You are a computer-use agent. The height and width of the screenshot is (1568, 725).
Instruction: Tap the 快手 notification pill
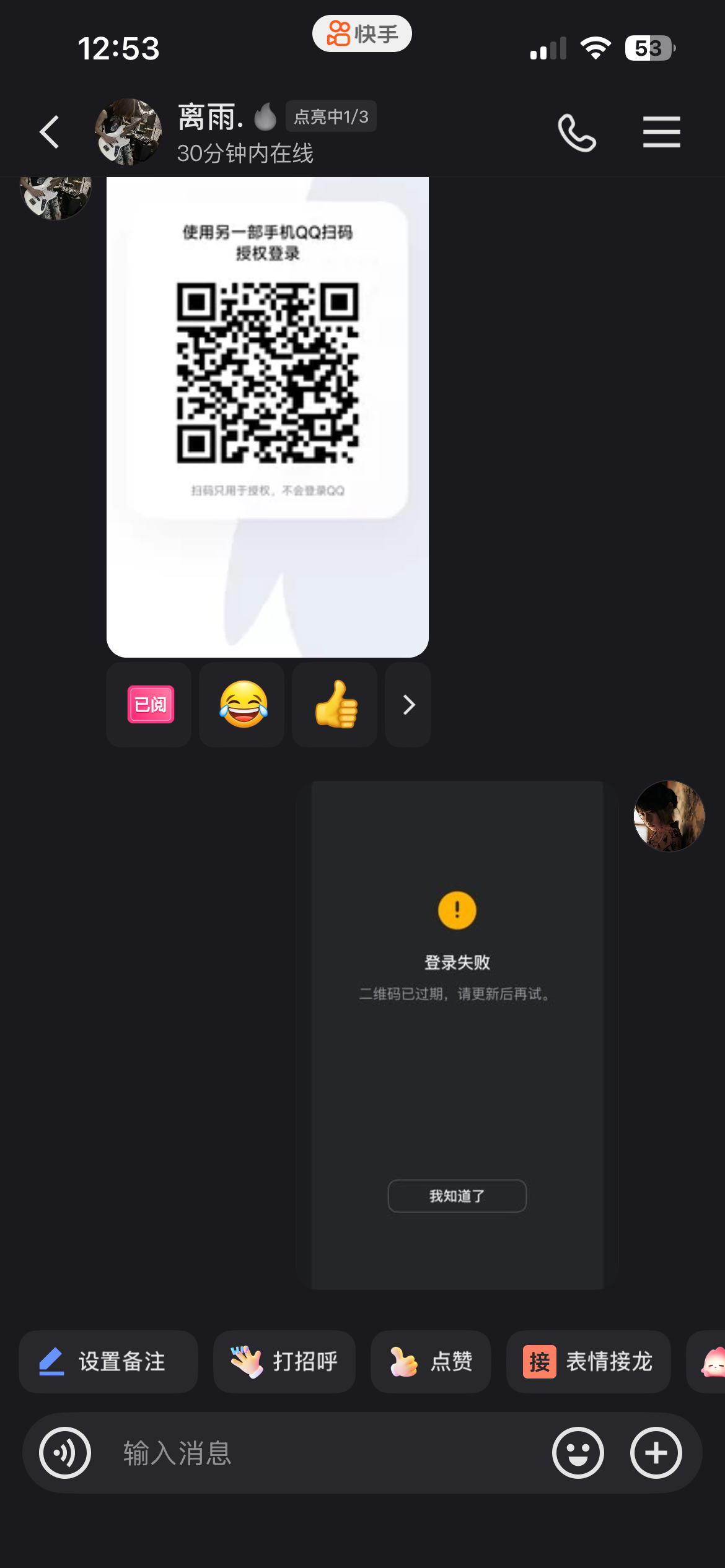coord(361,33)
